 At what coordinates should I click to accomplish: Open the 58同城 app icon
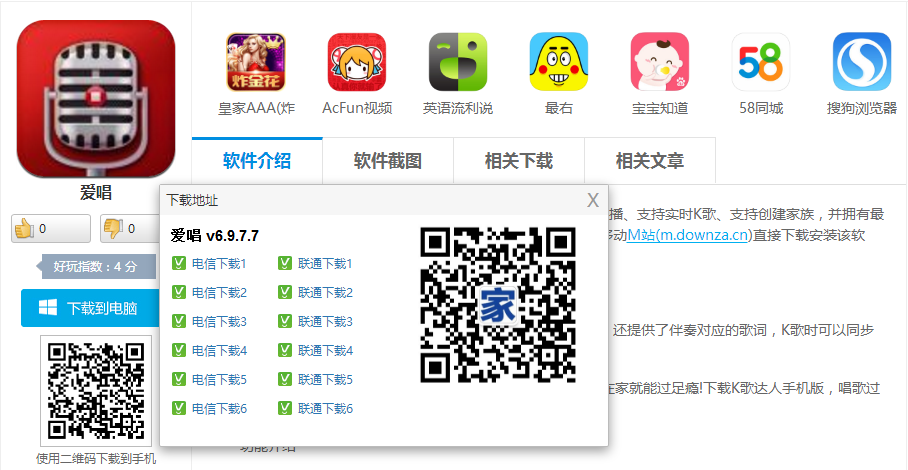[x=761, y=63]
